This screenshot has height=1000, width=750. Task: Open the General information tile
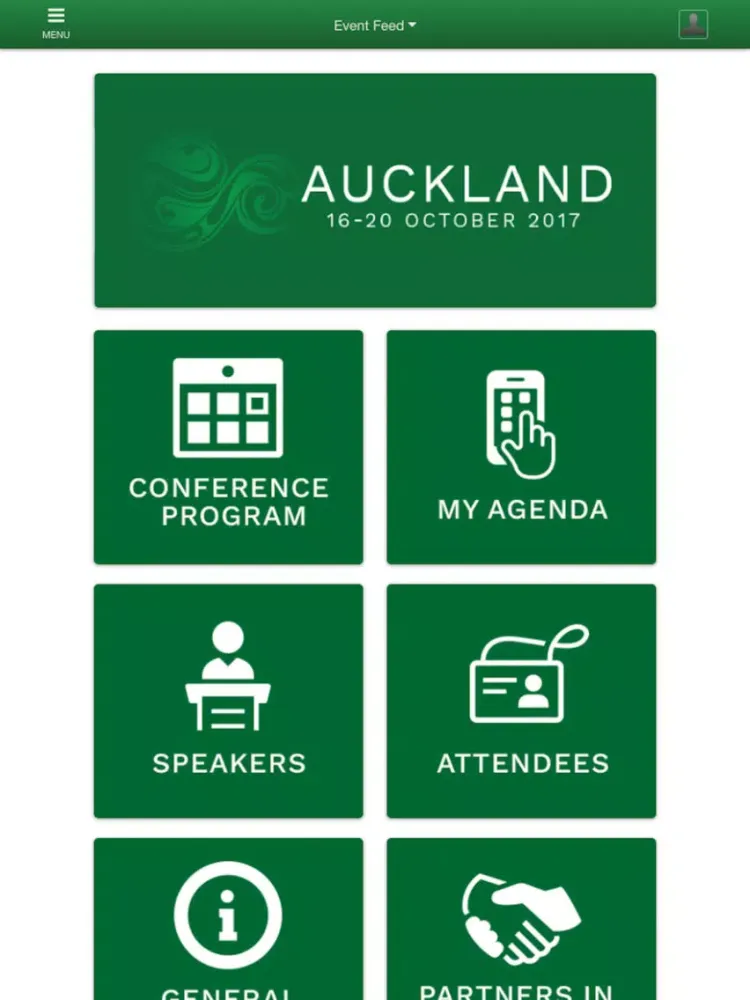click(228, 920)
